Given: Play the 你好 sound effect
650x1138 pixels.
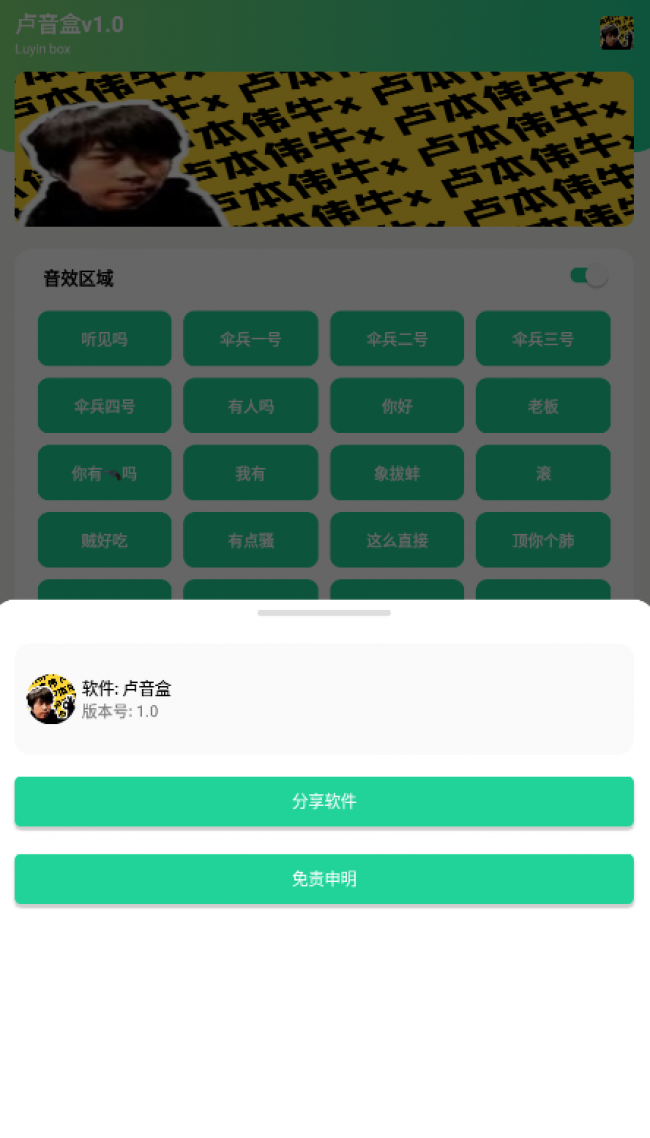Looking at the screenshot, I should [x=397, y=406].
